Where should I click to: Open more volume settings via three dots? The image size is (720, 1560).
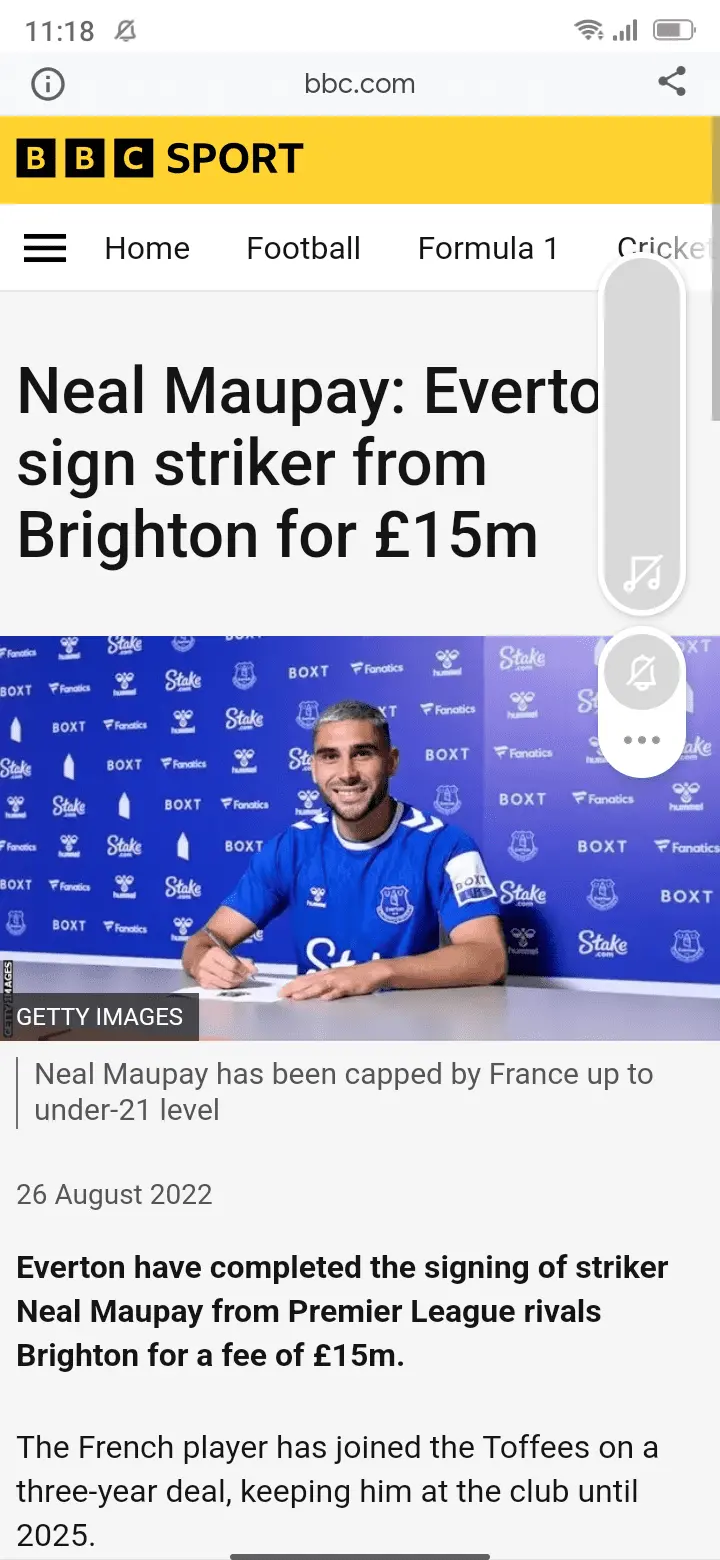641,740
